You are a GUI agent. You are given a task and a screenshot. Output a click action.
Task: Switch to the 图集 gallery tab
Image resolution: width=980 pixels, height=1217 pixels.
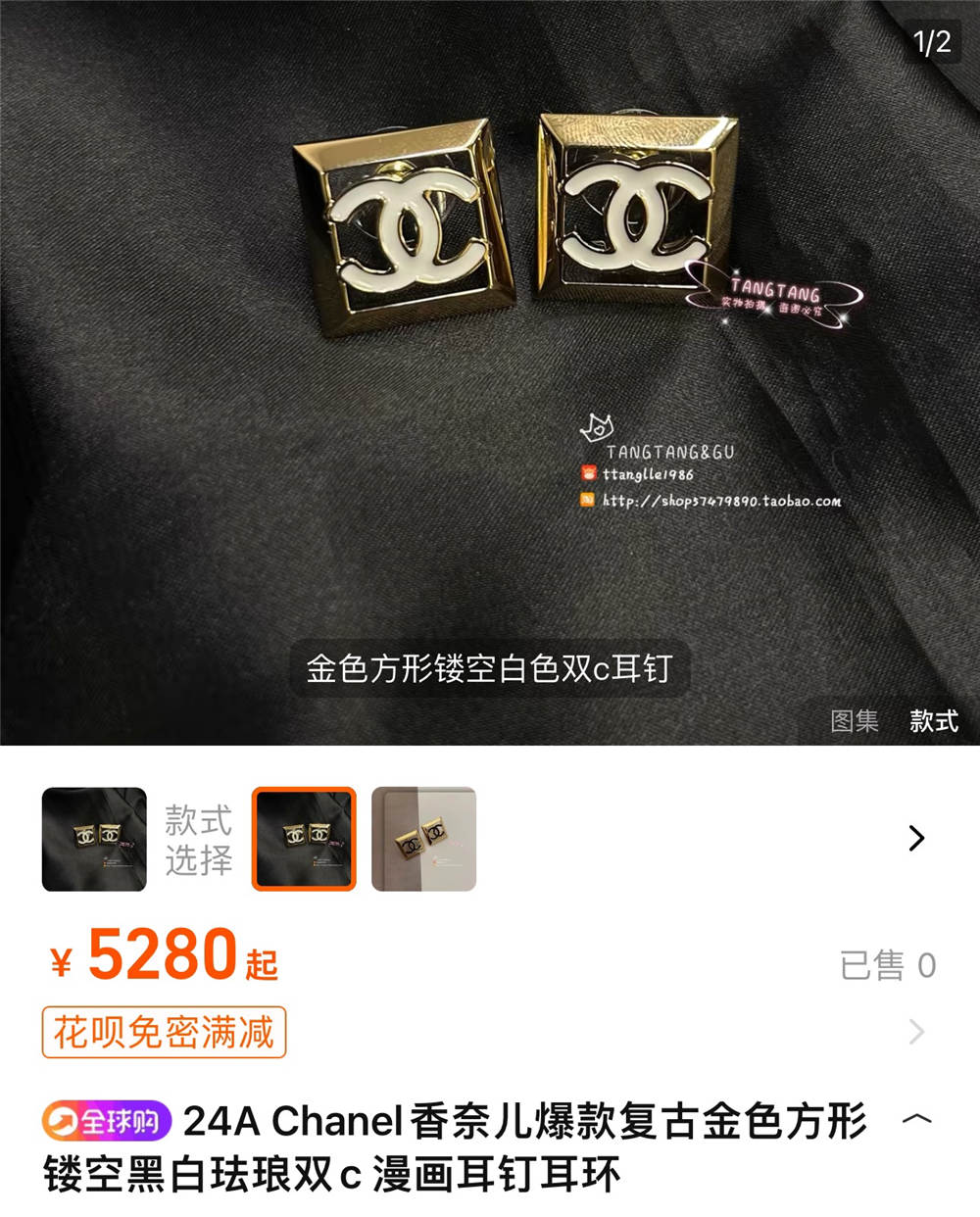pyautogui.click(x=855, y=721)
